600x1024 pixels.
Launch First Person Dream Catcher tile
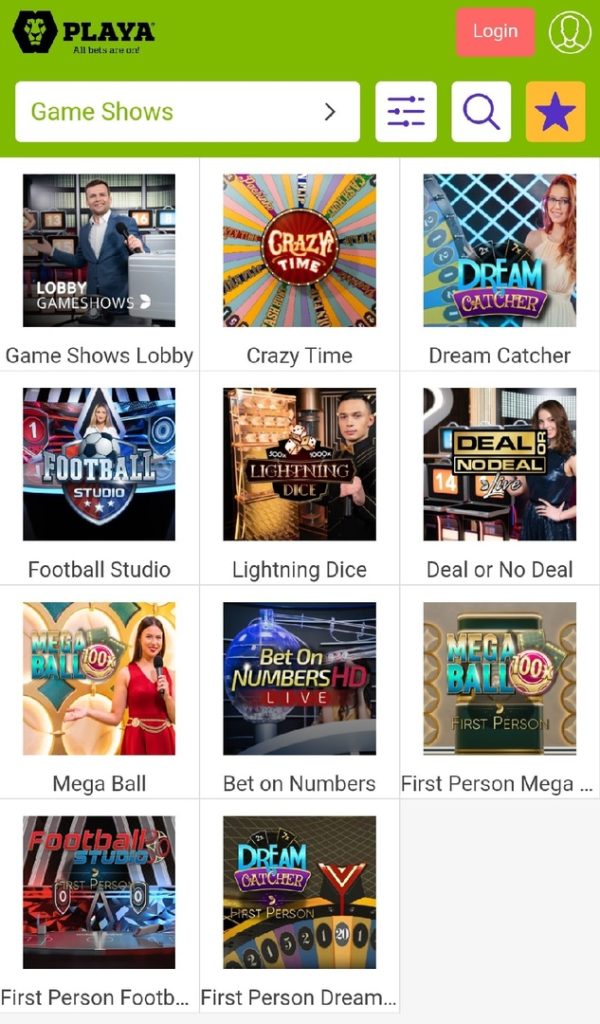[x=300, y=906]
